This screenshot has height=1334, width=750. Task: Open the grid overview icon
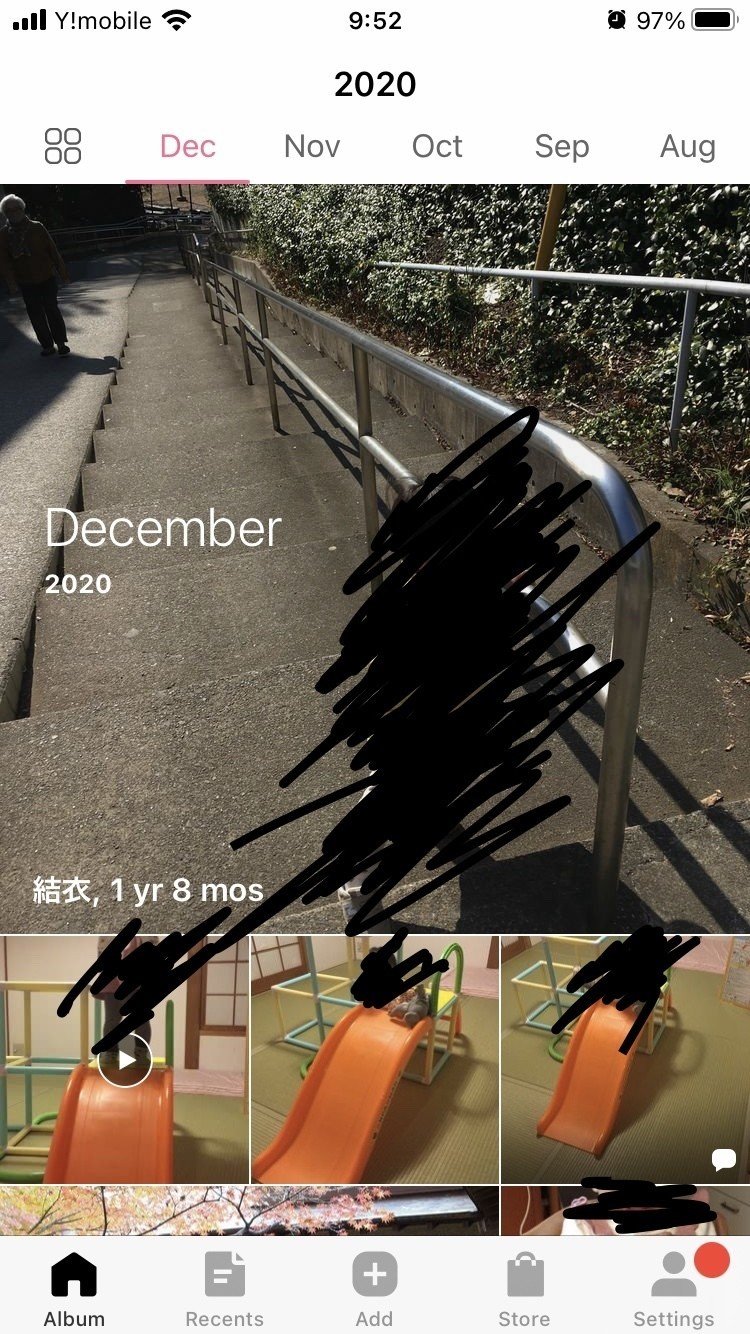click(63, 146)
